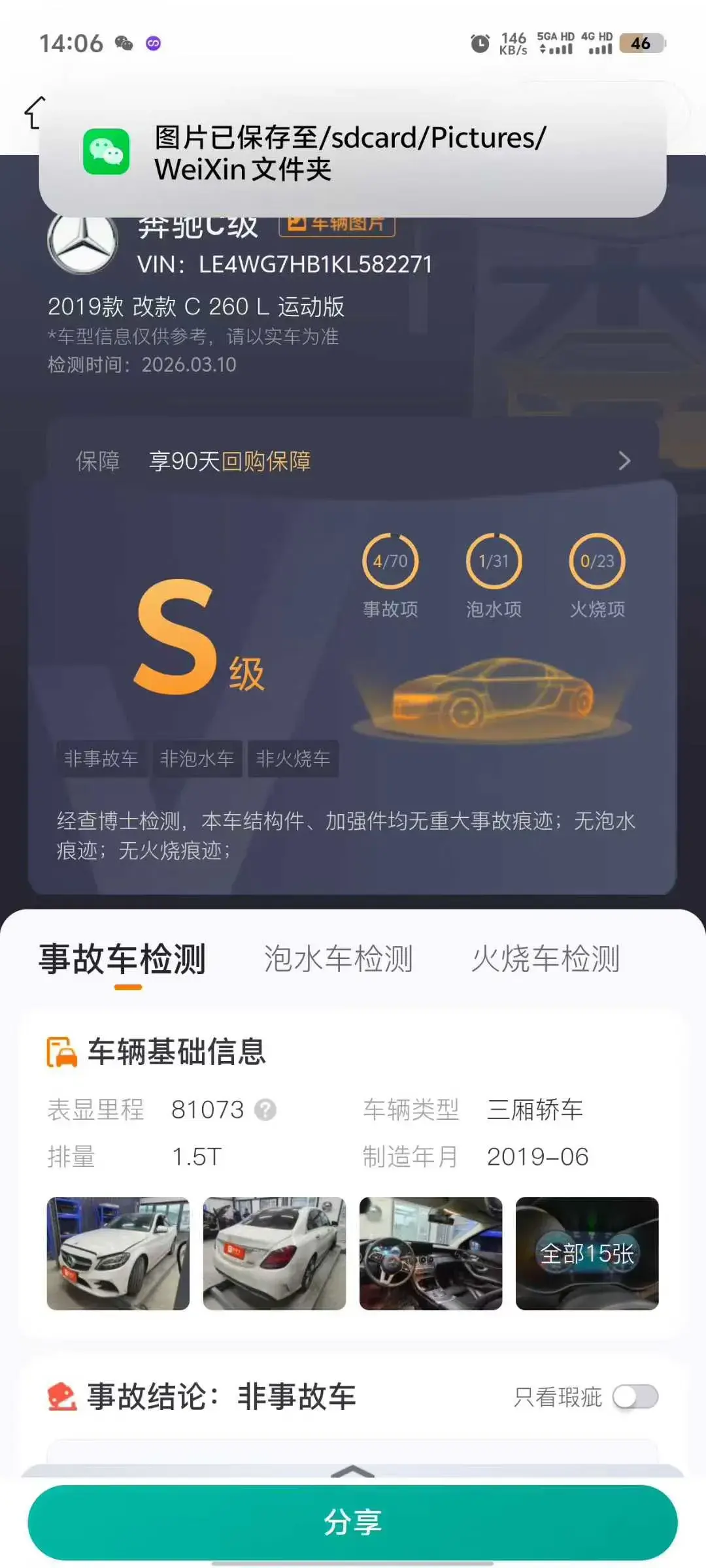
Task: Open the 车辆图片 vehicle photos button
Action: pos(337,224)
